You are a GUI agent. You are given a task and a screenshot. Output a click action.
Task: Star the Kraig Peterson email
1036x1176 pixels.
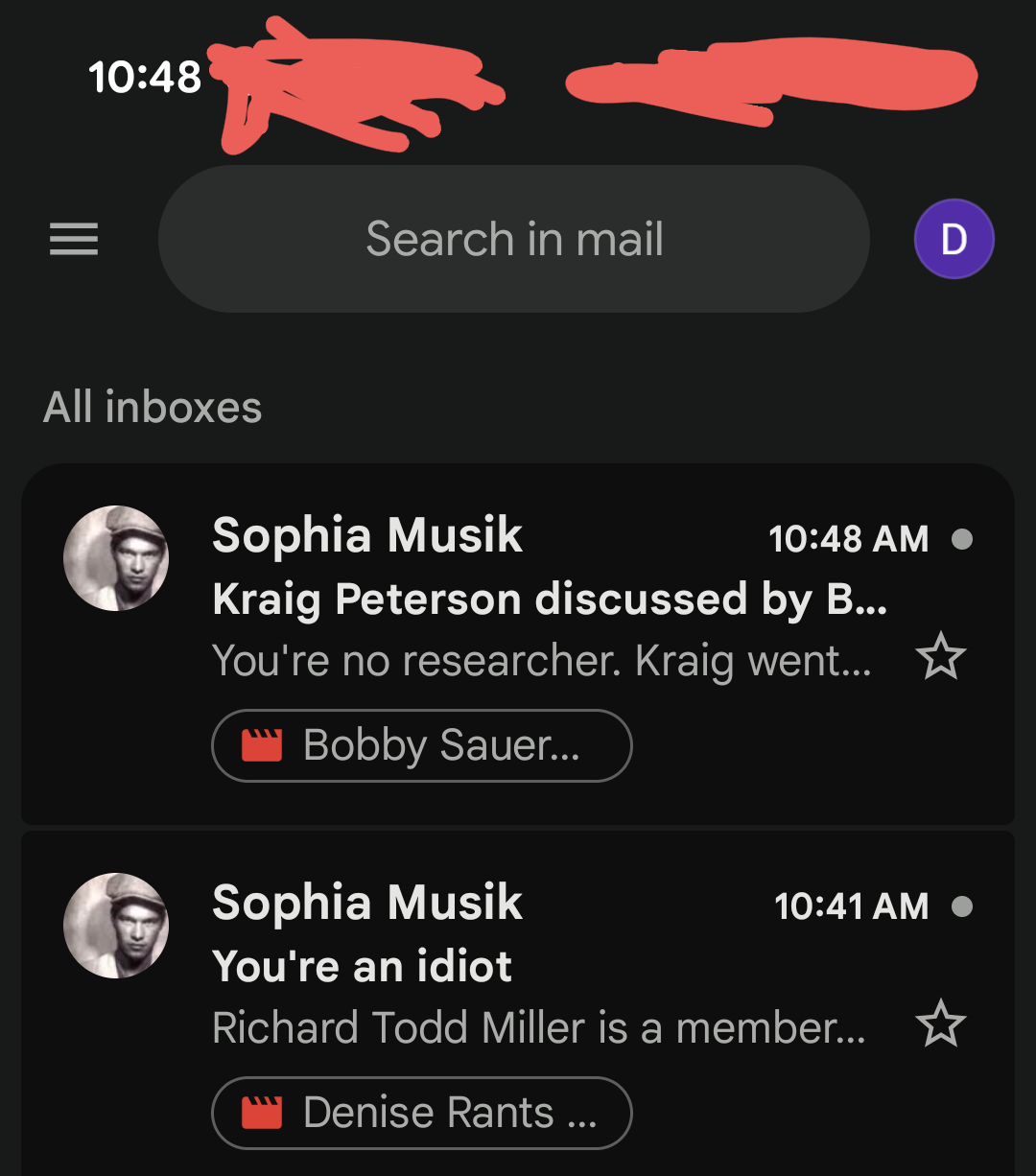940,657
